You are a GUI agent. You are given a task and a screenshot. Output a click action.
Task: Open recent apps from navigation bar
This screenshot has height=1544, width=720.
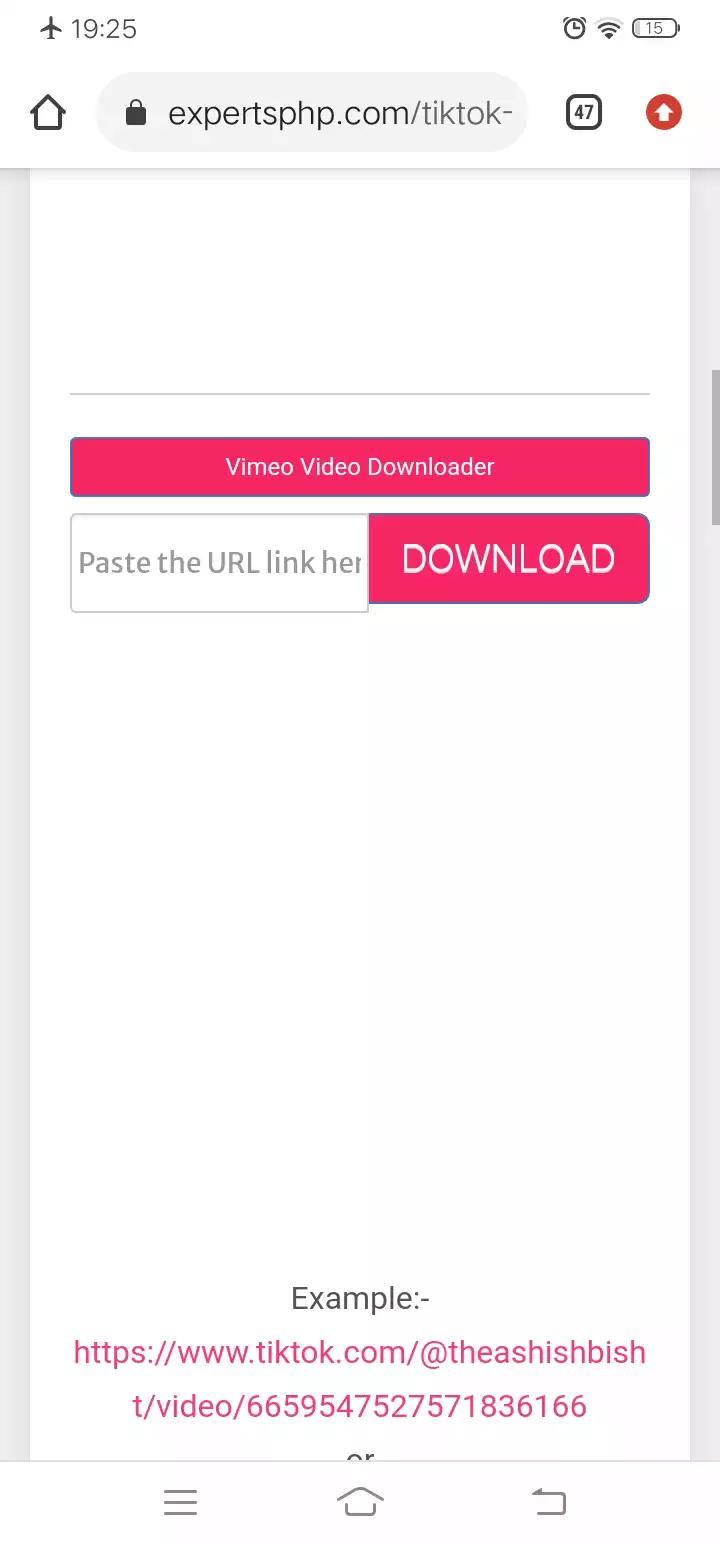point(180,1502)
